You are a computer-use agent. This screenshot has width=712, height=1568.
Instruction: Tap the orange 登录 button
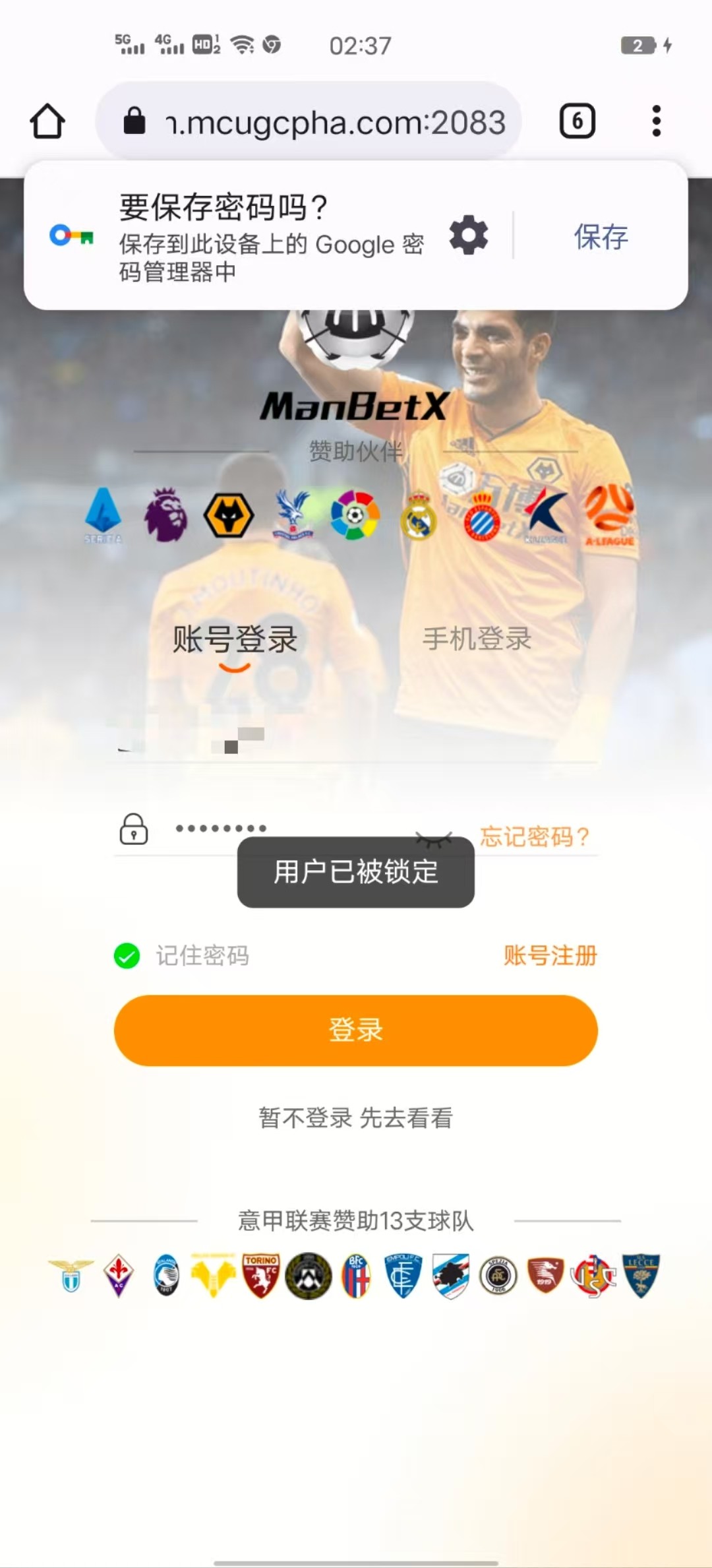click(356, 1030)
